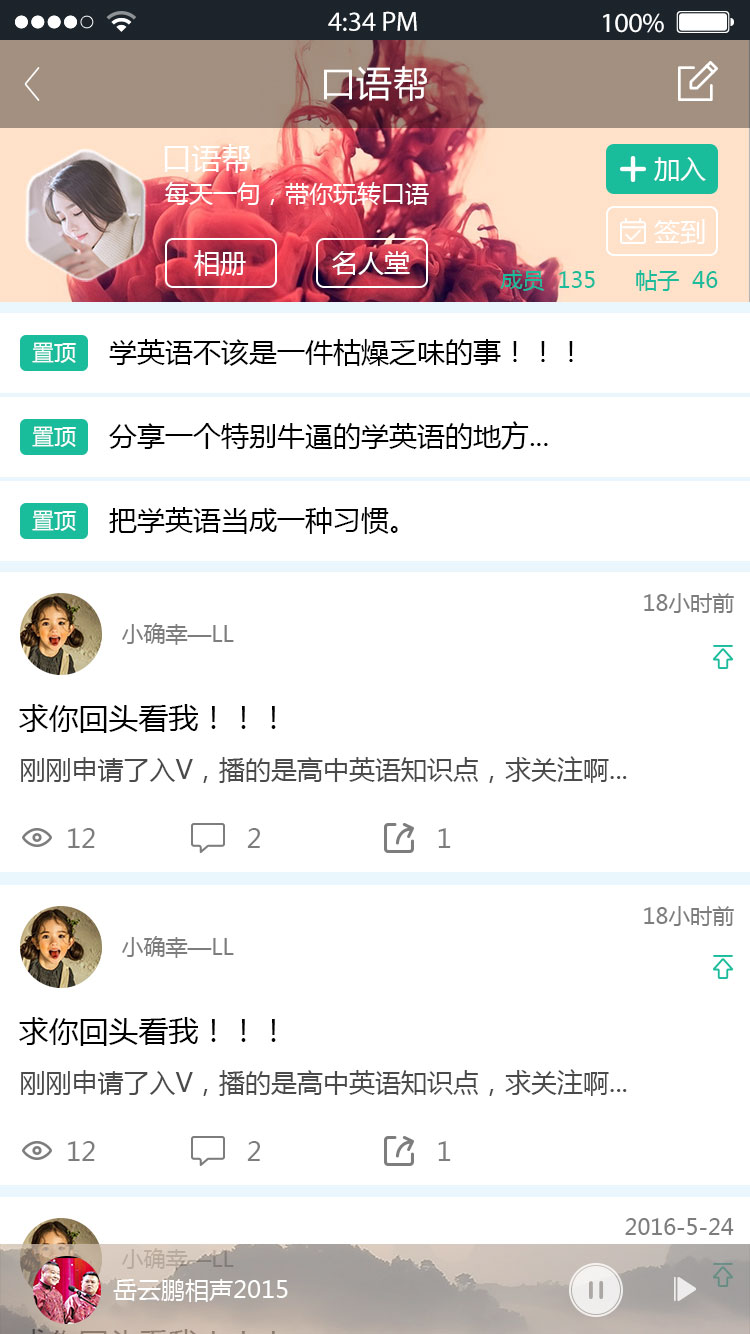Image resolution: width=750 pixels, height=1334 pixels.
Task: Open pinned post 分享一个特别牛逼的学英语的地方
Action: click(328, 437)
